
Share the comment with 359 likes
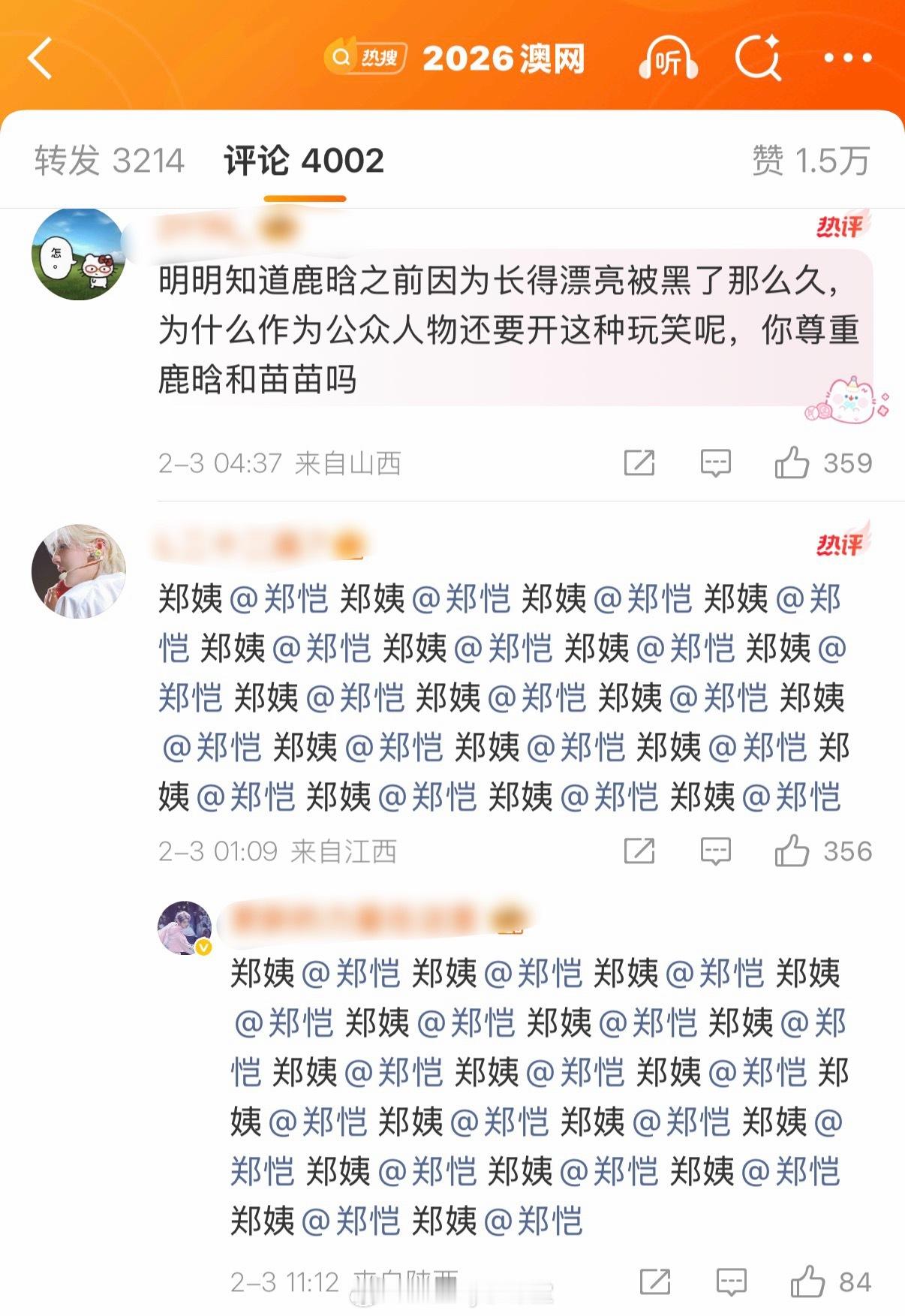[x=639, y=463]
